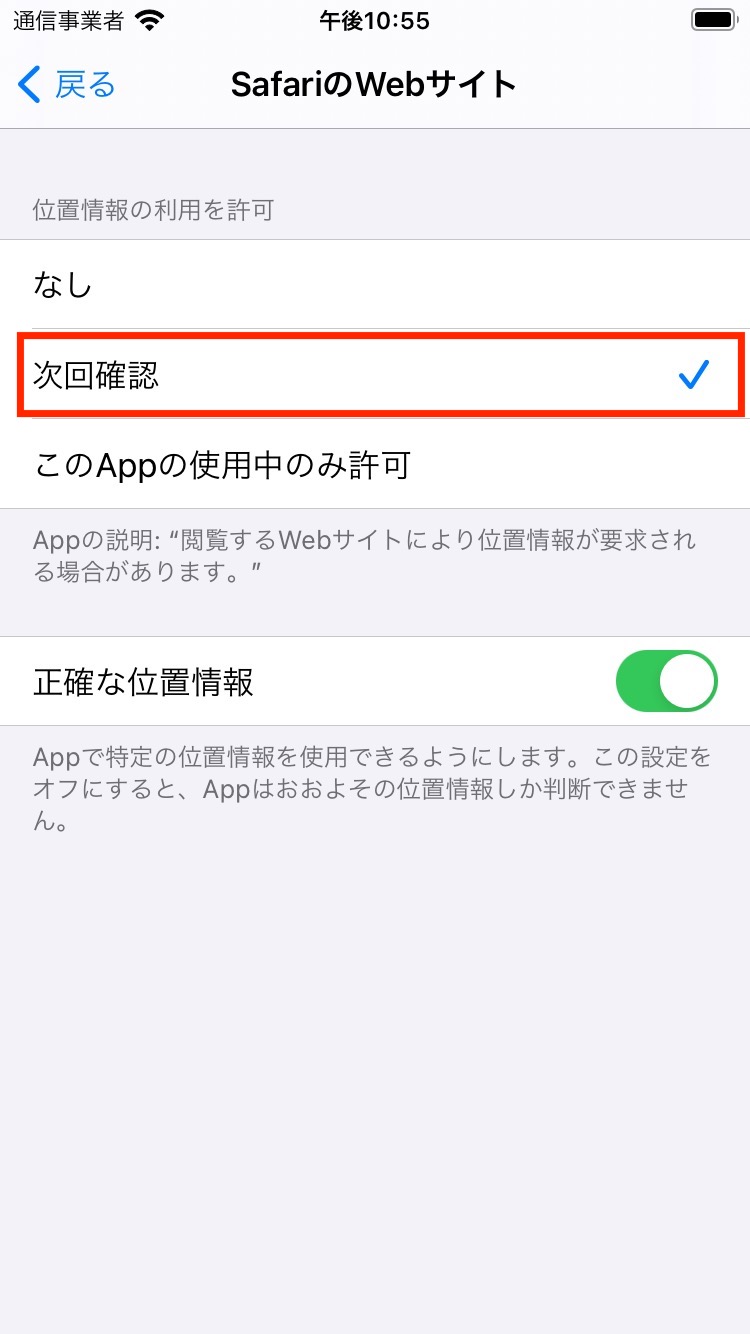Select the なし location option
This screenshot has width=750, height=1334.
(375, 285)
